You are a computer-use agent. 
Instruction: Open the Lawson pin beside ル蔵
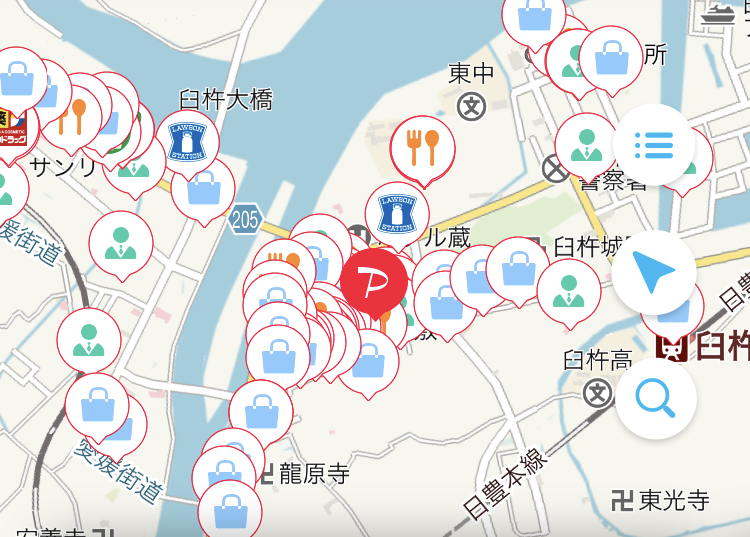(397, 213)
